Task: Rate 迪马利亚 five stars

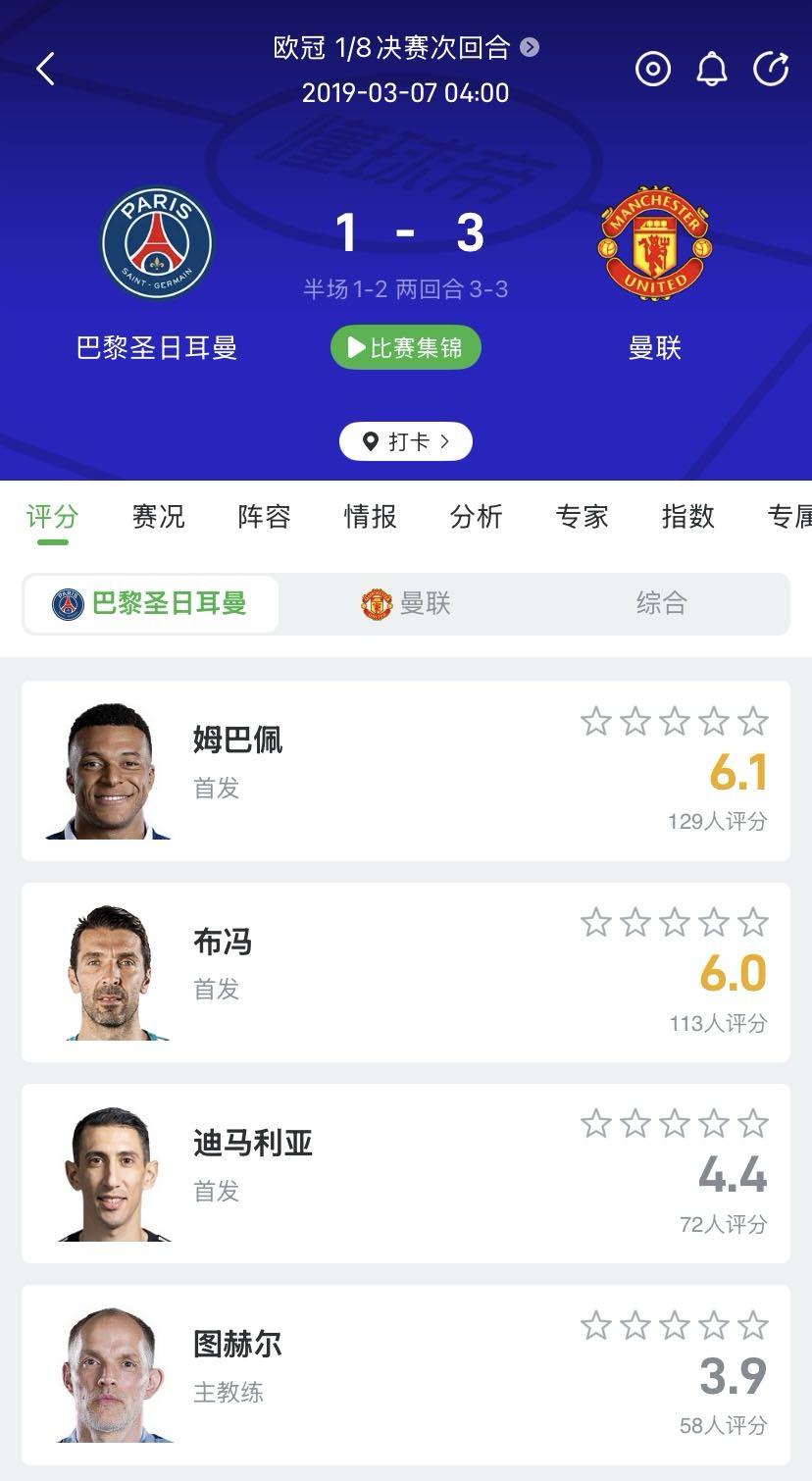Action: click(753, 1123)
